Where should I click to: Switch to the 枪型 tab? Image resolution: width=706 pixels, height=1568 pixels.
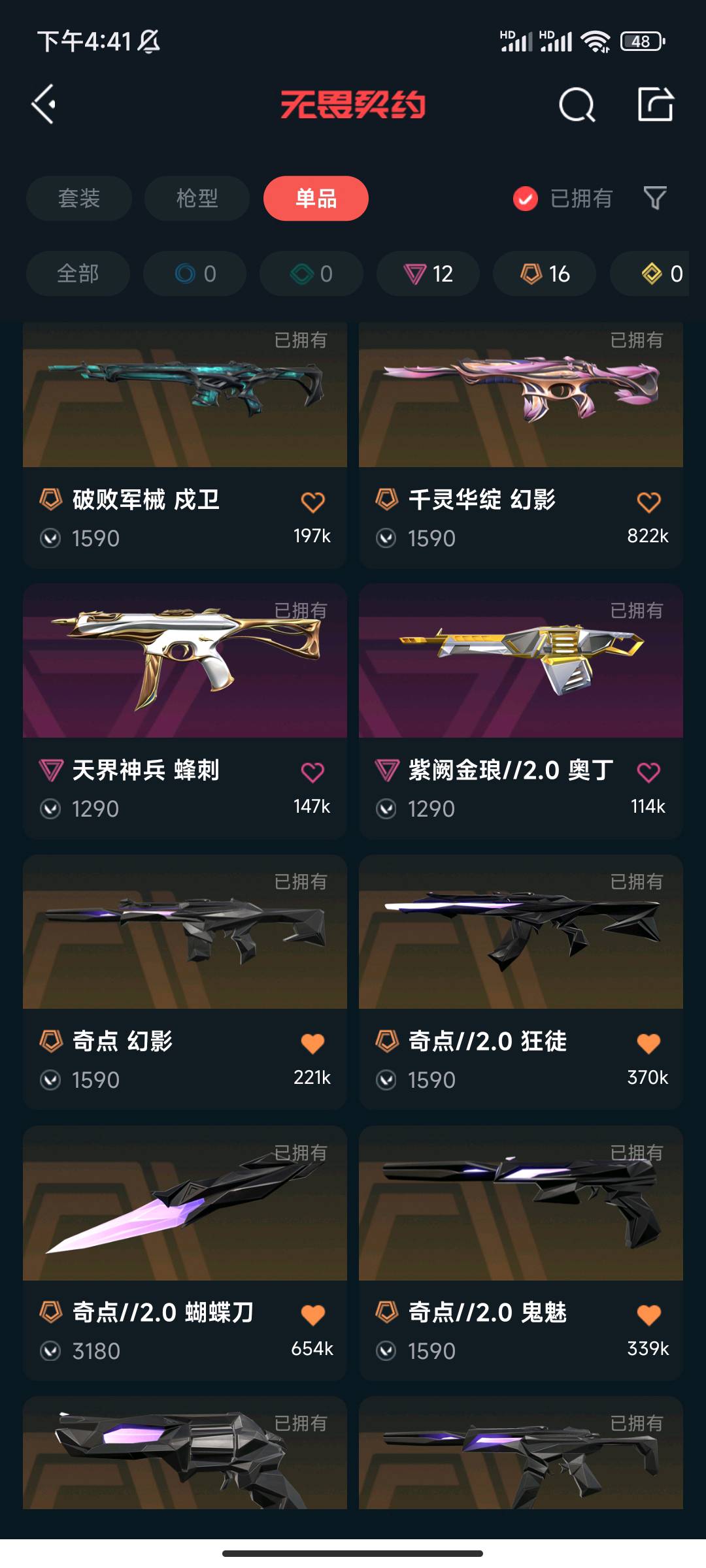pos(197,199)
